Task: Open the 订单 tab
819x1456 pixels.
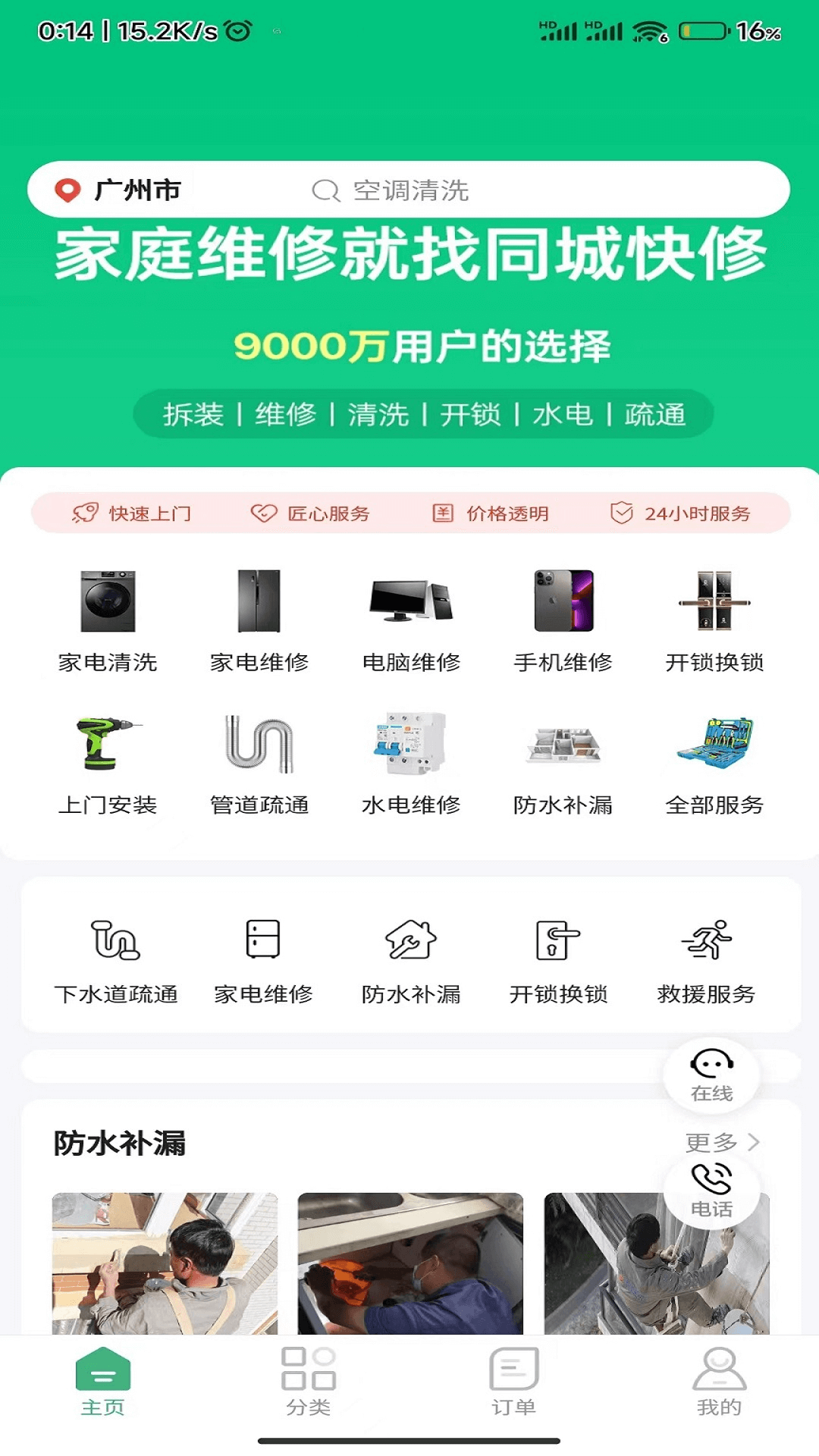Action: point(513,1382)
